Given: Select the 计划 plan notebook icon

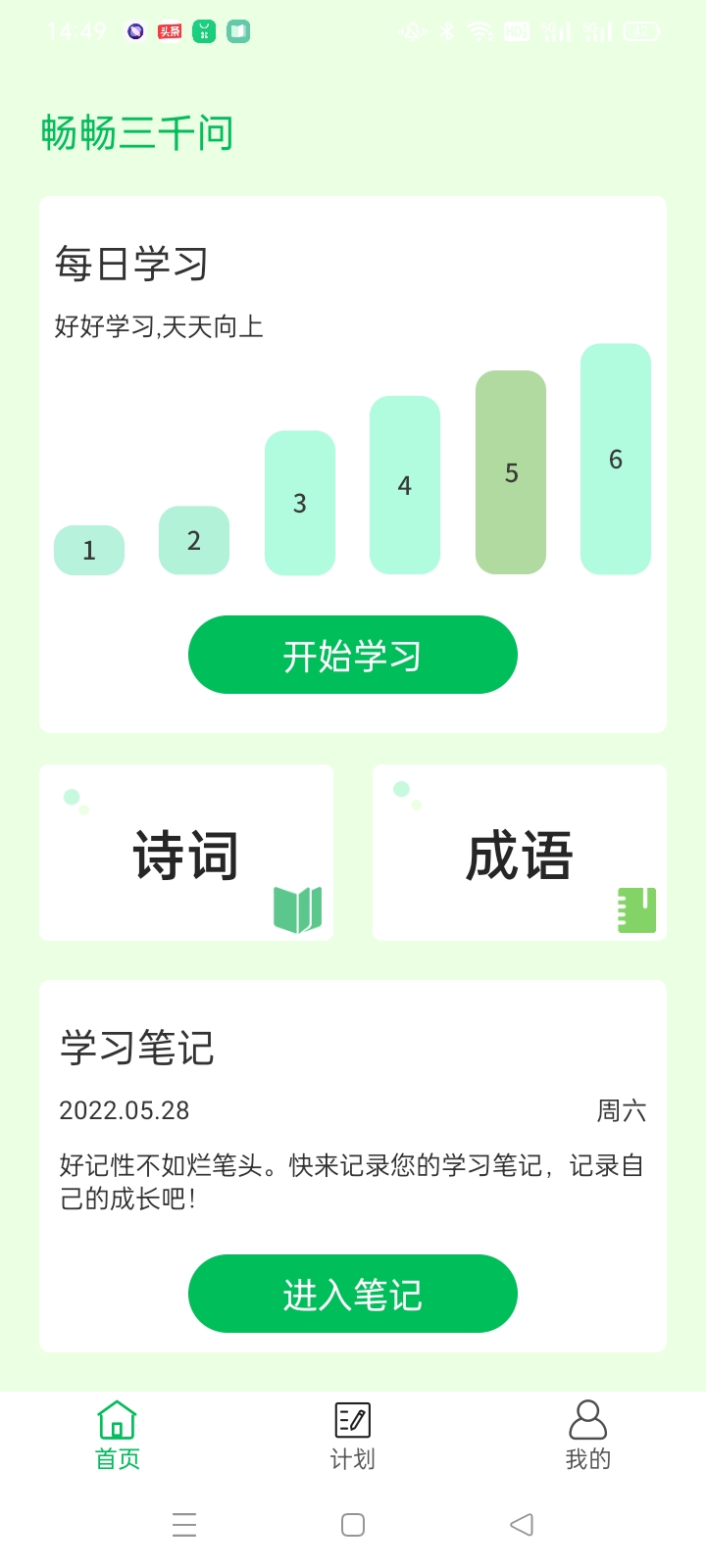Looking at the screenshot, I should (352, 1418).
